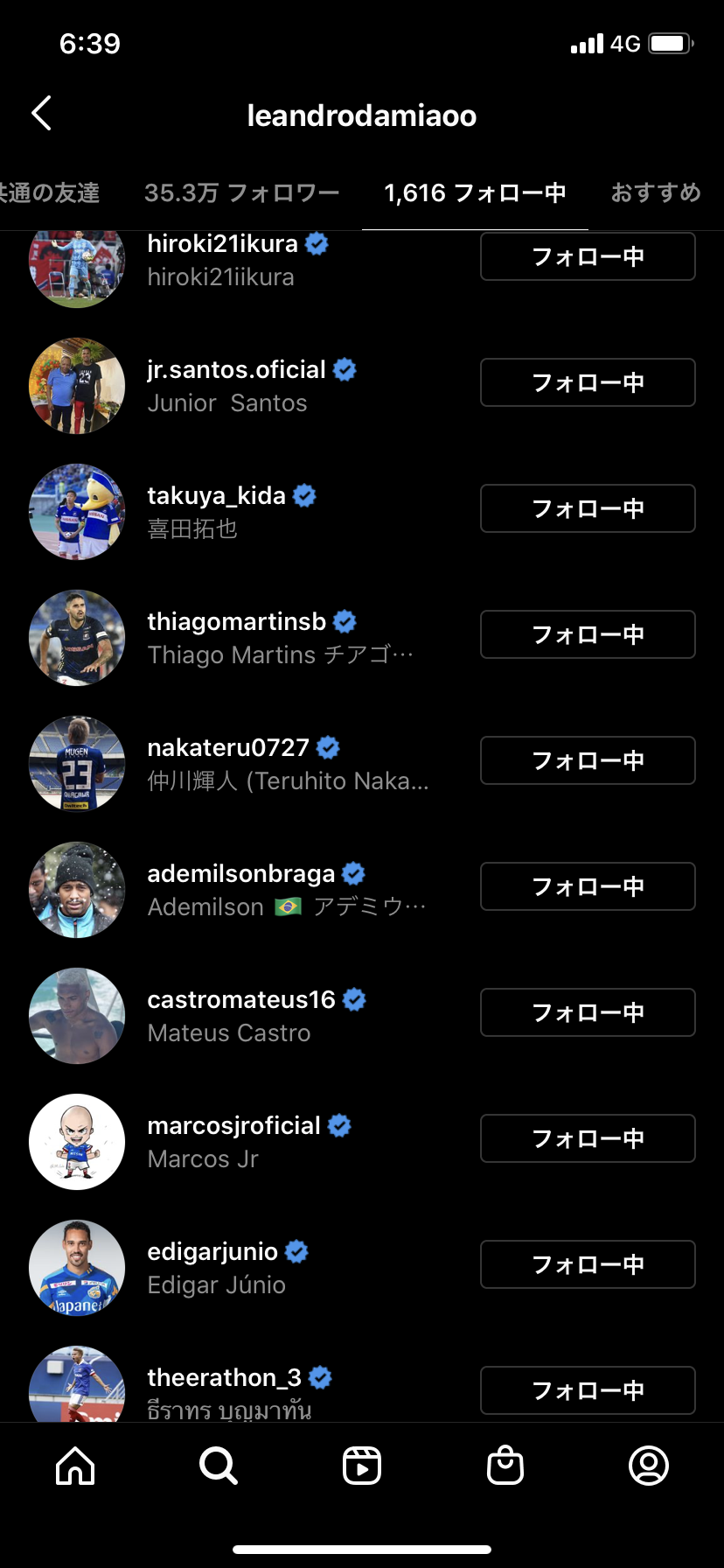Image resolution: width=724 pixels, height=1568 pixels.
Task: Switch to the おすすめ tab
Action: 655,192
